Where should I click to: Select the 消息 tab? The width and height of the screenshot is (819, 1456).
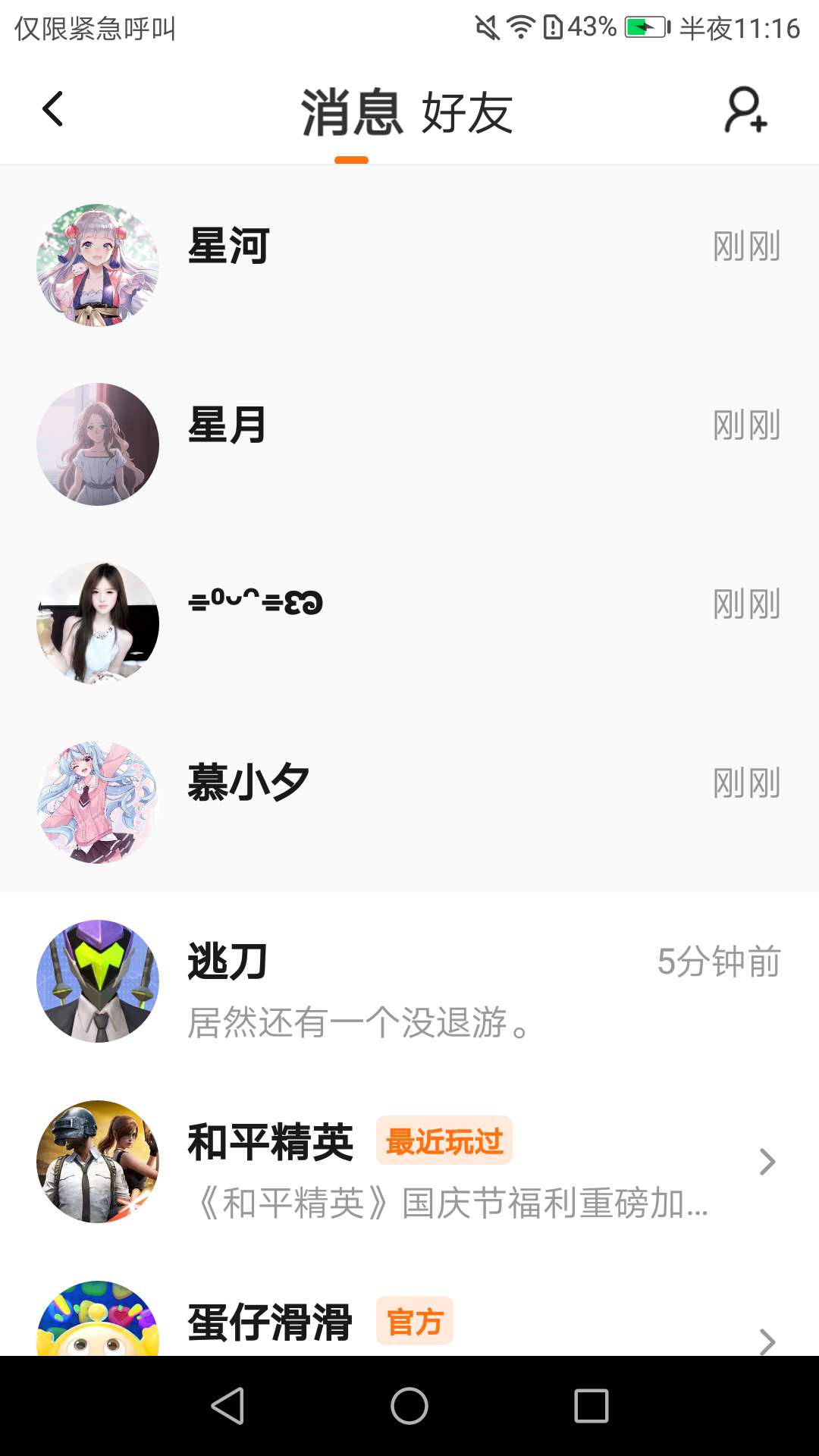tap(351, 114)
